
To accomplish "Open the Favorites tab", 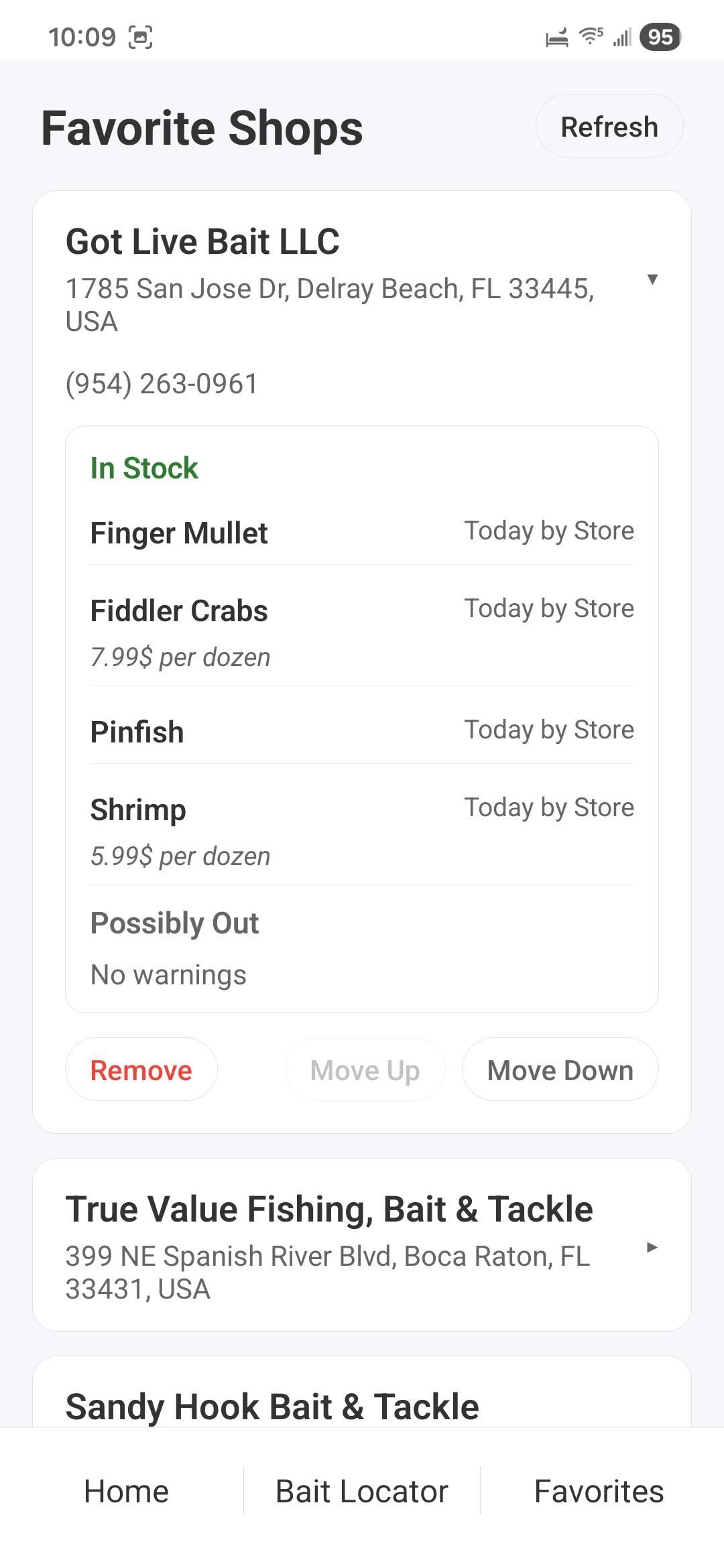I will pos(599,1491).
